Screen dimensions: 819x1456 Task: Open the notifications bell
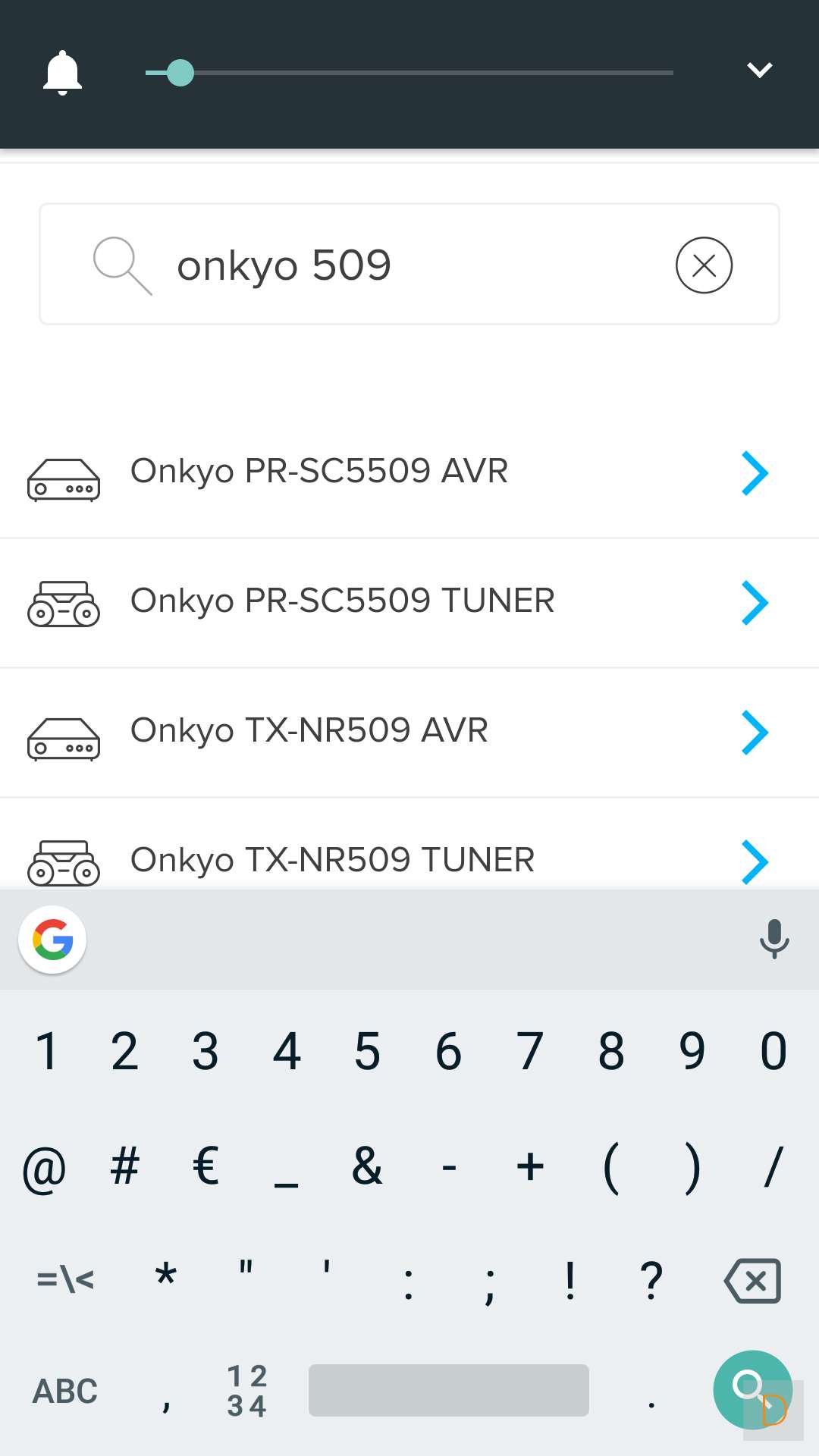(62, 73)
